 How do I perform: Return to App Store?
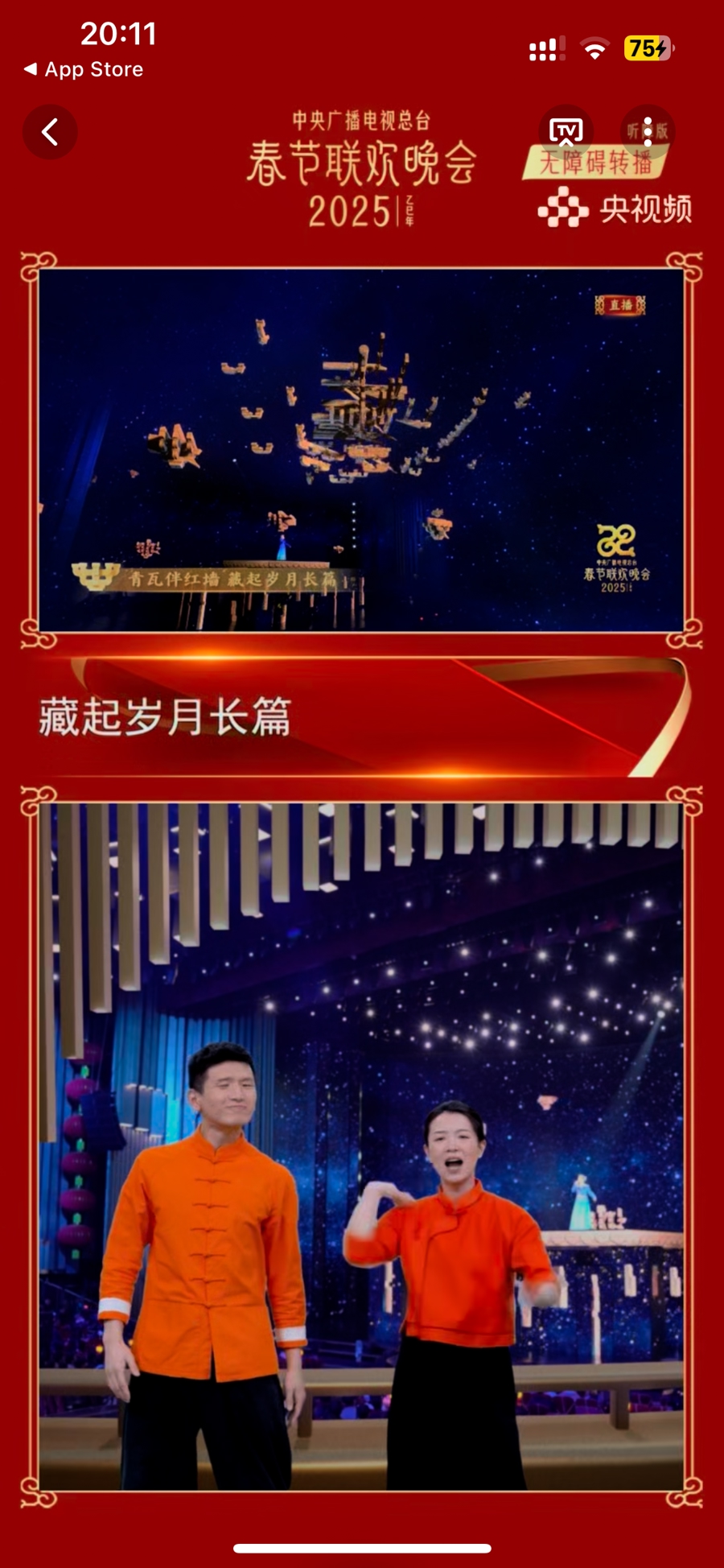(84, 69)
